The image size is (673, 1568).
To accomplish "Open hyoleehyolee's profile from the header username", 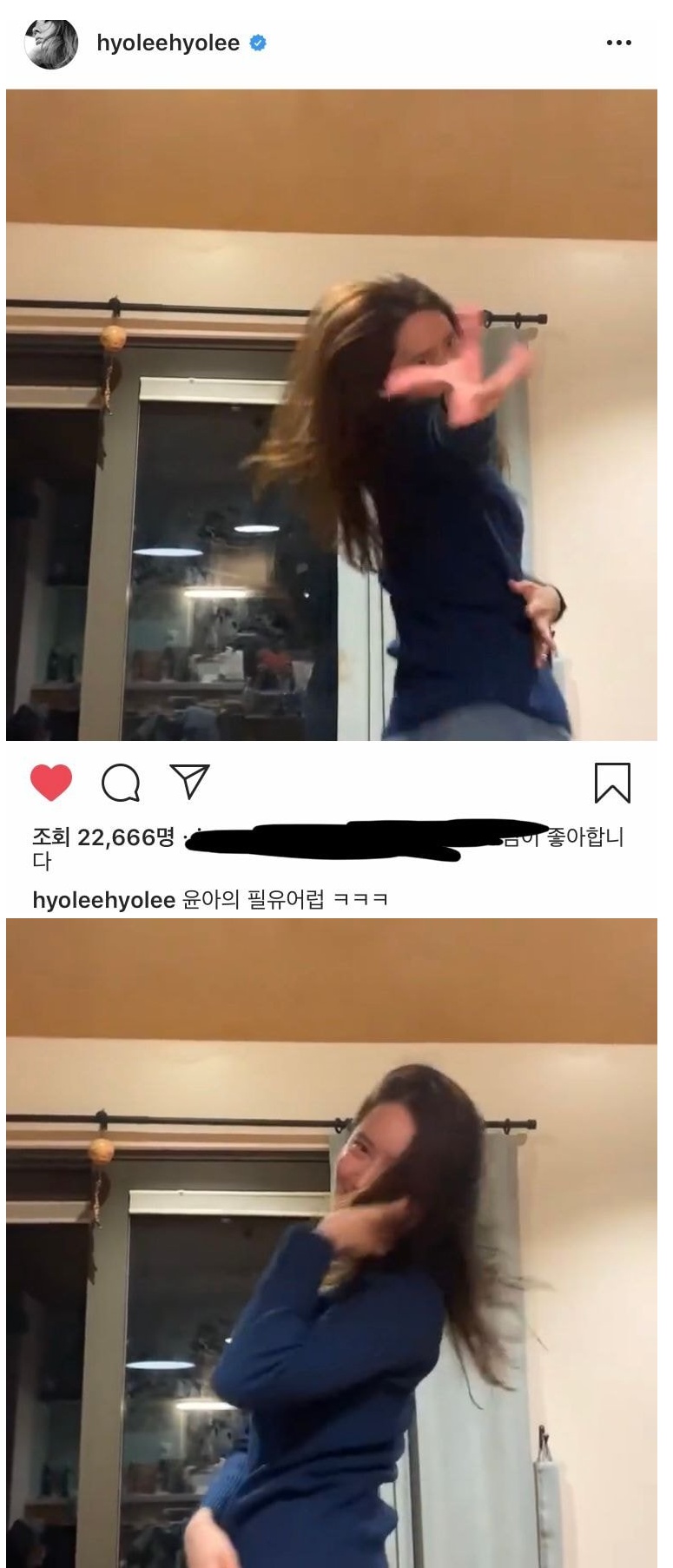I will point(168,43).
